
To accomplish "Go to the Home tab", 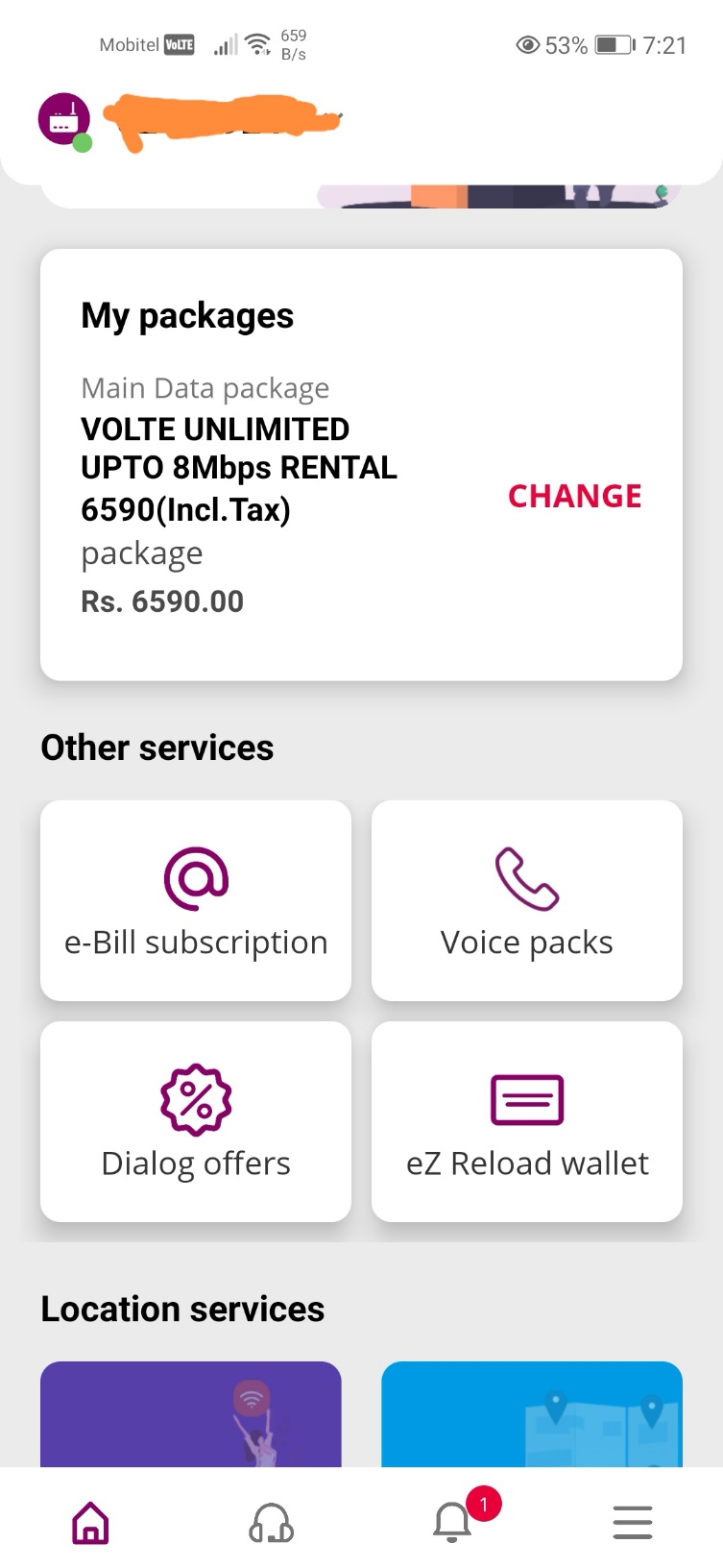I will (90, 1523).
